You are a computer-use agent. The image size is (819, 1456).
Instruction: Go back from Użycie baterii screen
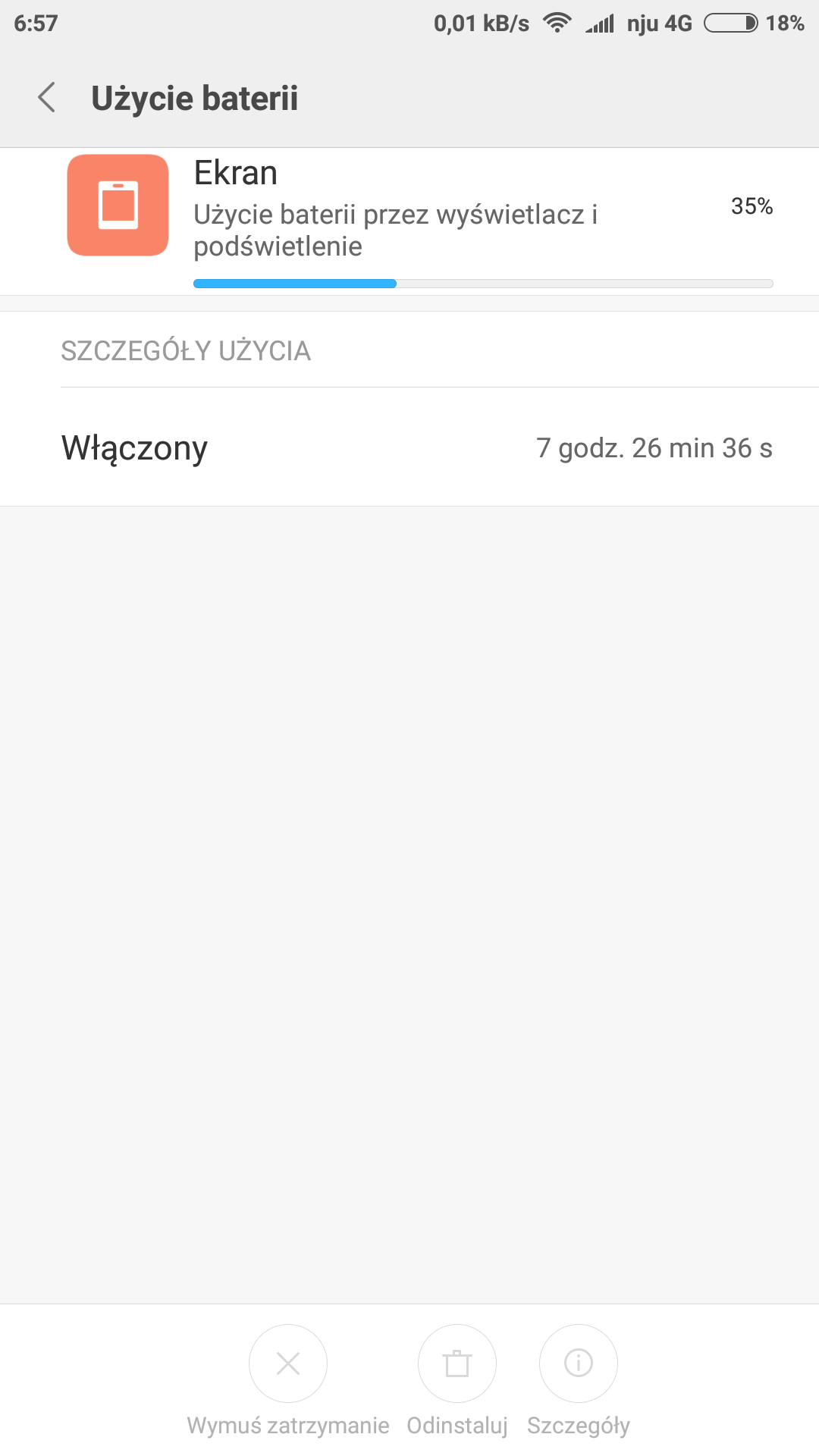[47, 98]
